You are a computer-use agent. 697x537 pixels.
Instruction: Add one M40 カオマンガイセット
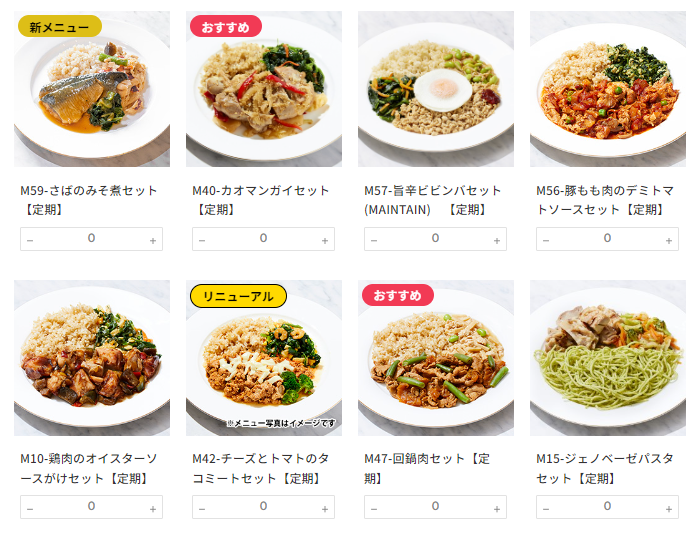tap(325, 240)
